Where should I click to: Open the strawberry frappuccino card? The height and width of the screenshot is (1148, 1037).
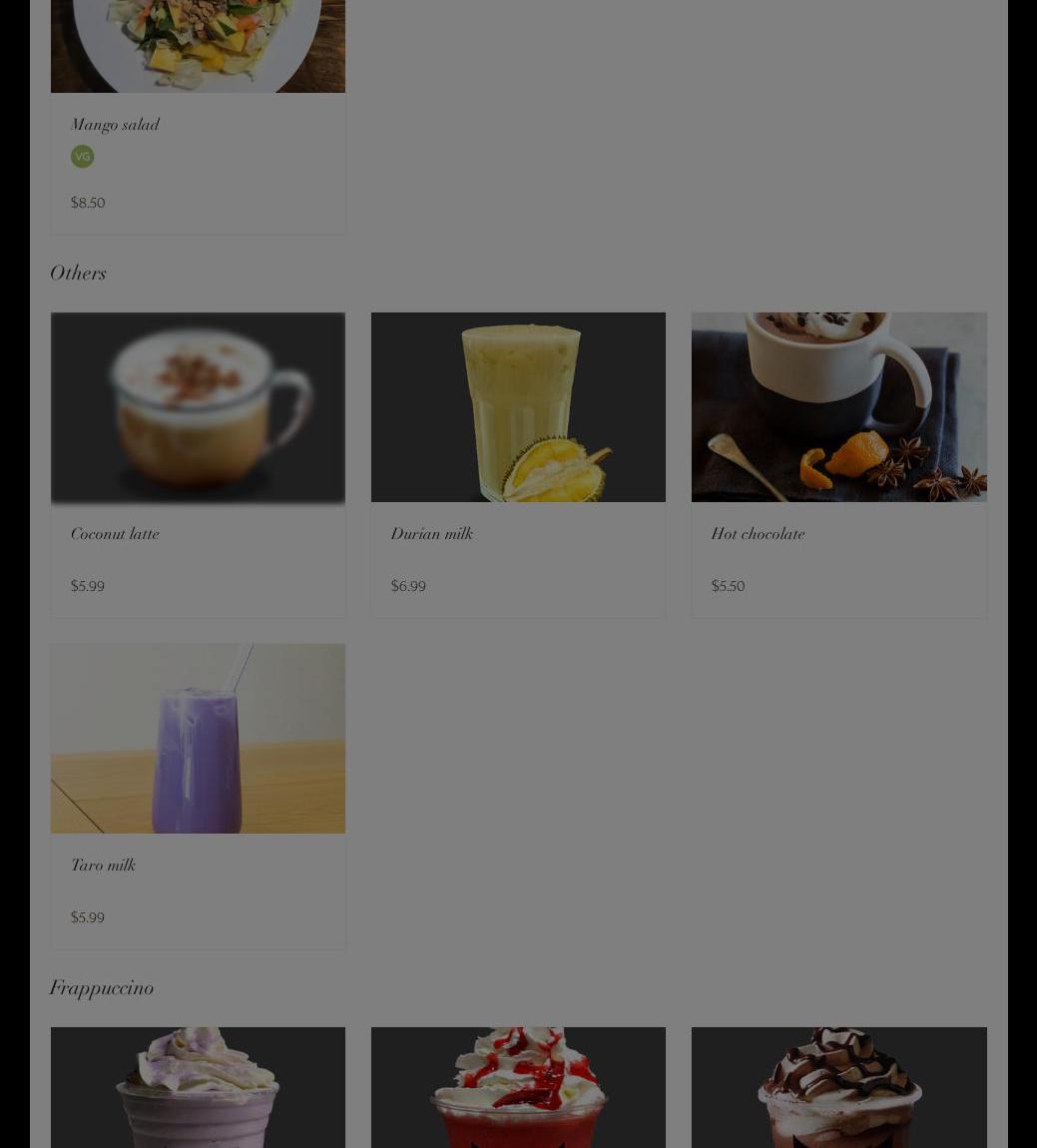(518, 1088)
